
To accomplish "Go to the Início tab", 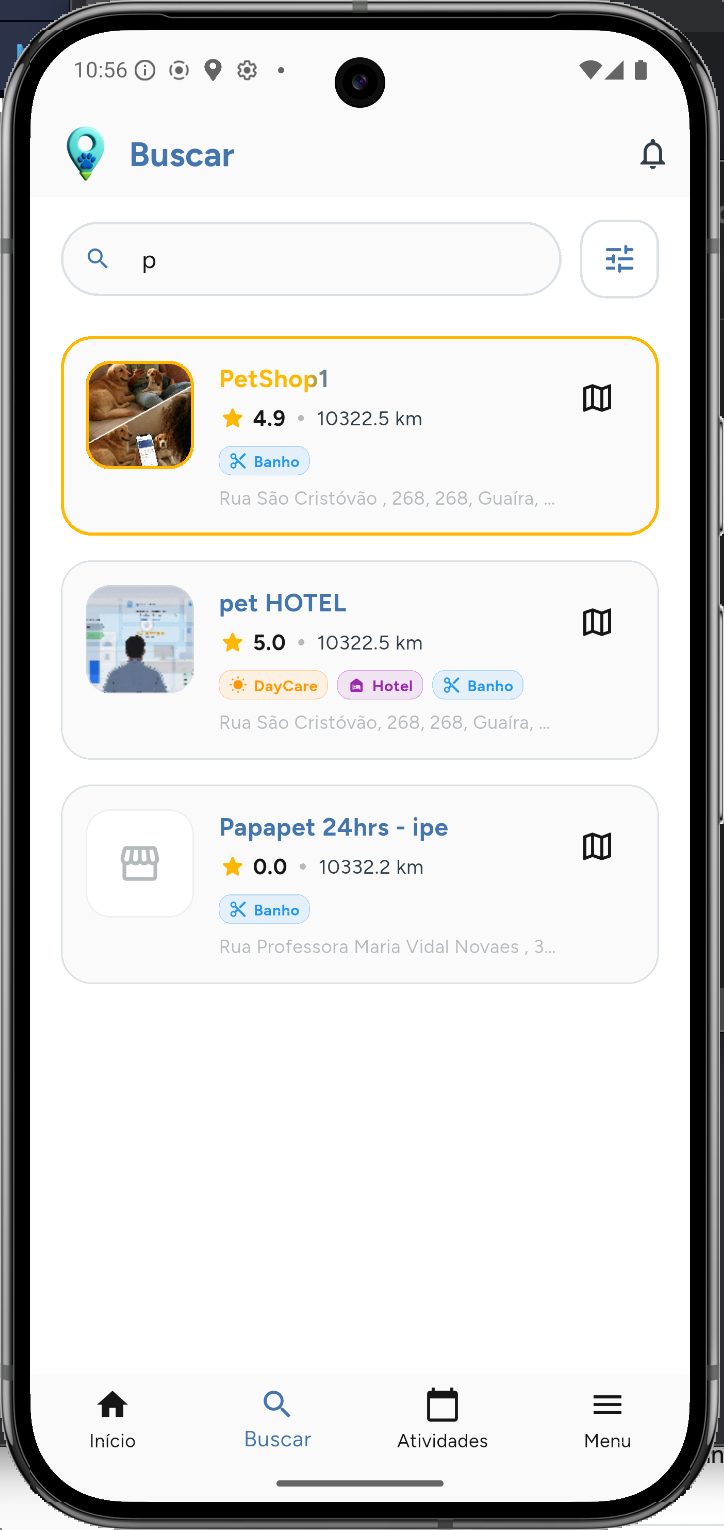I will pos(112,1419).
